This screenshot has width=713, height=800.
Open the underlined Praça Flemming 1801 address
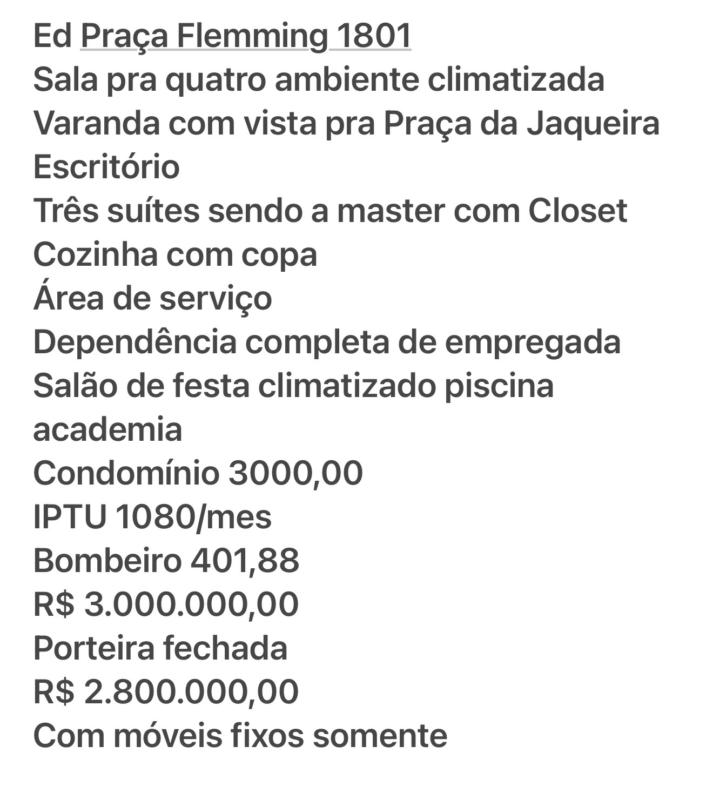point(246,37)
